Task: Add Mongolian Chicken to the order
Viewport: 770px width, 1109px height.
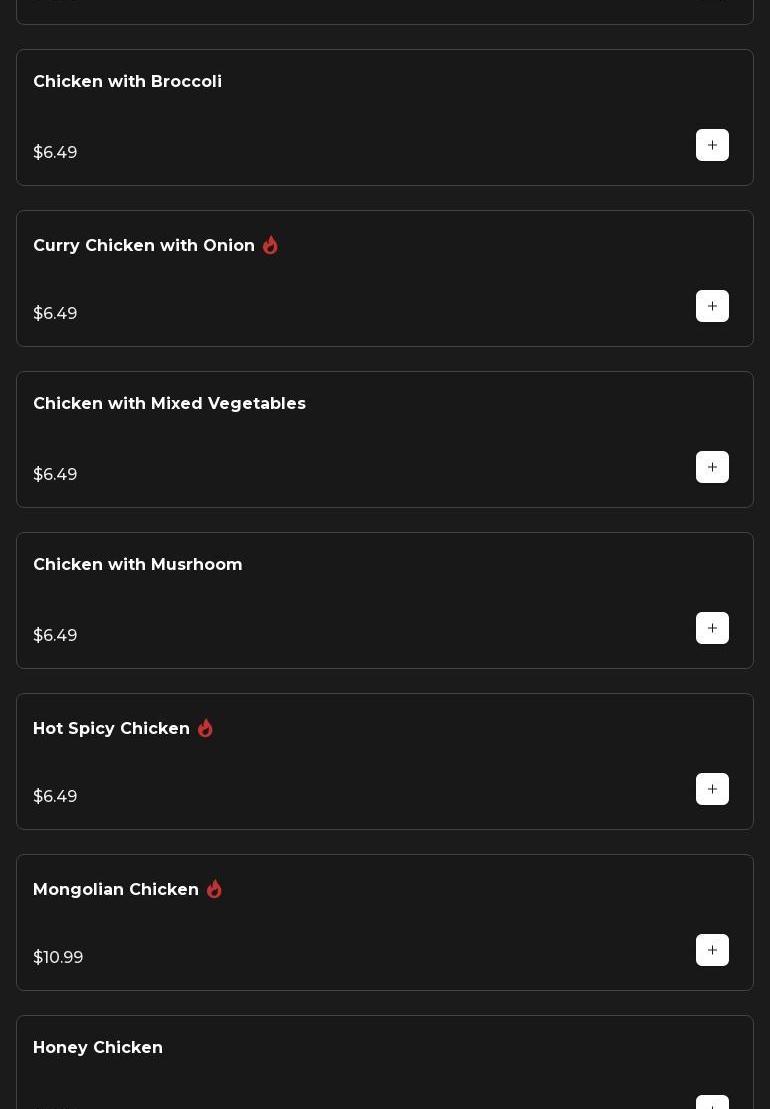Action: click(x=712, y=950)
